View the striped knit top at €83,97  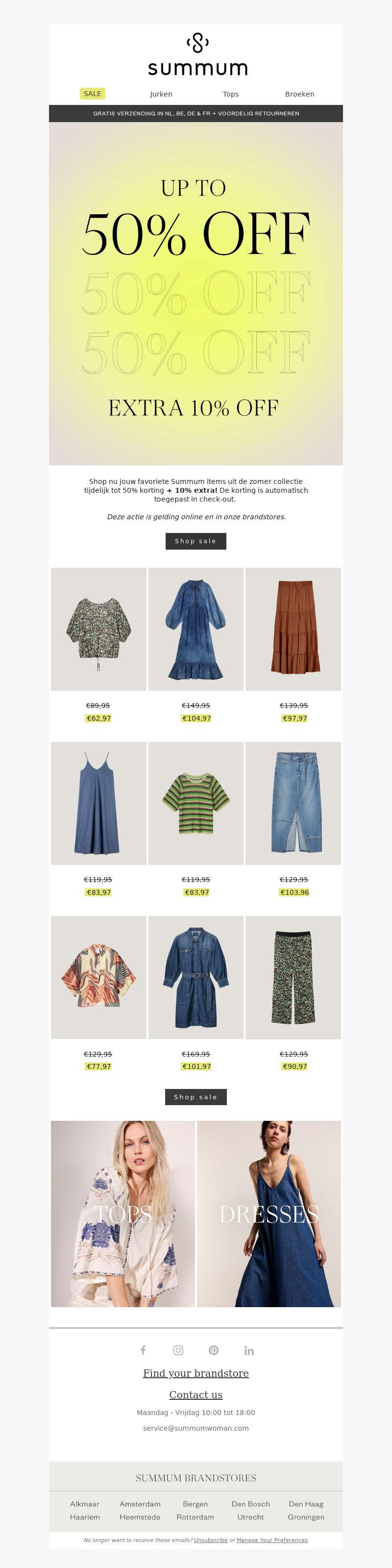(x=196, y=804)
